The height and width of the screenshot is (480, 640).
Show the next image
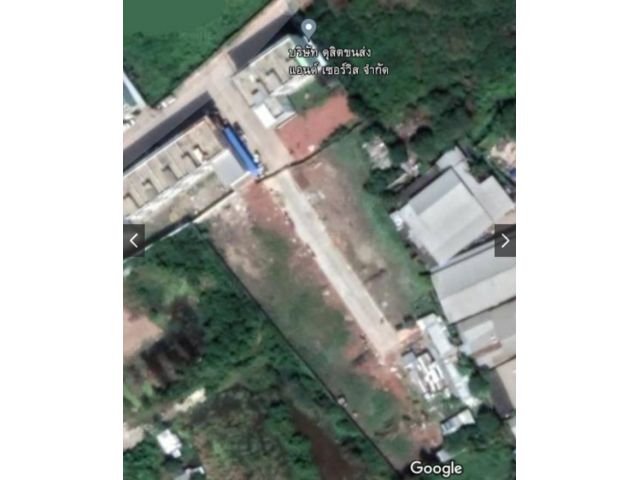[505, 240]
